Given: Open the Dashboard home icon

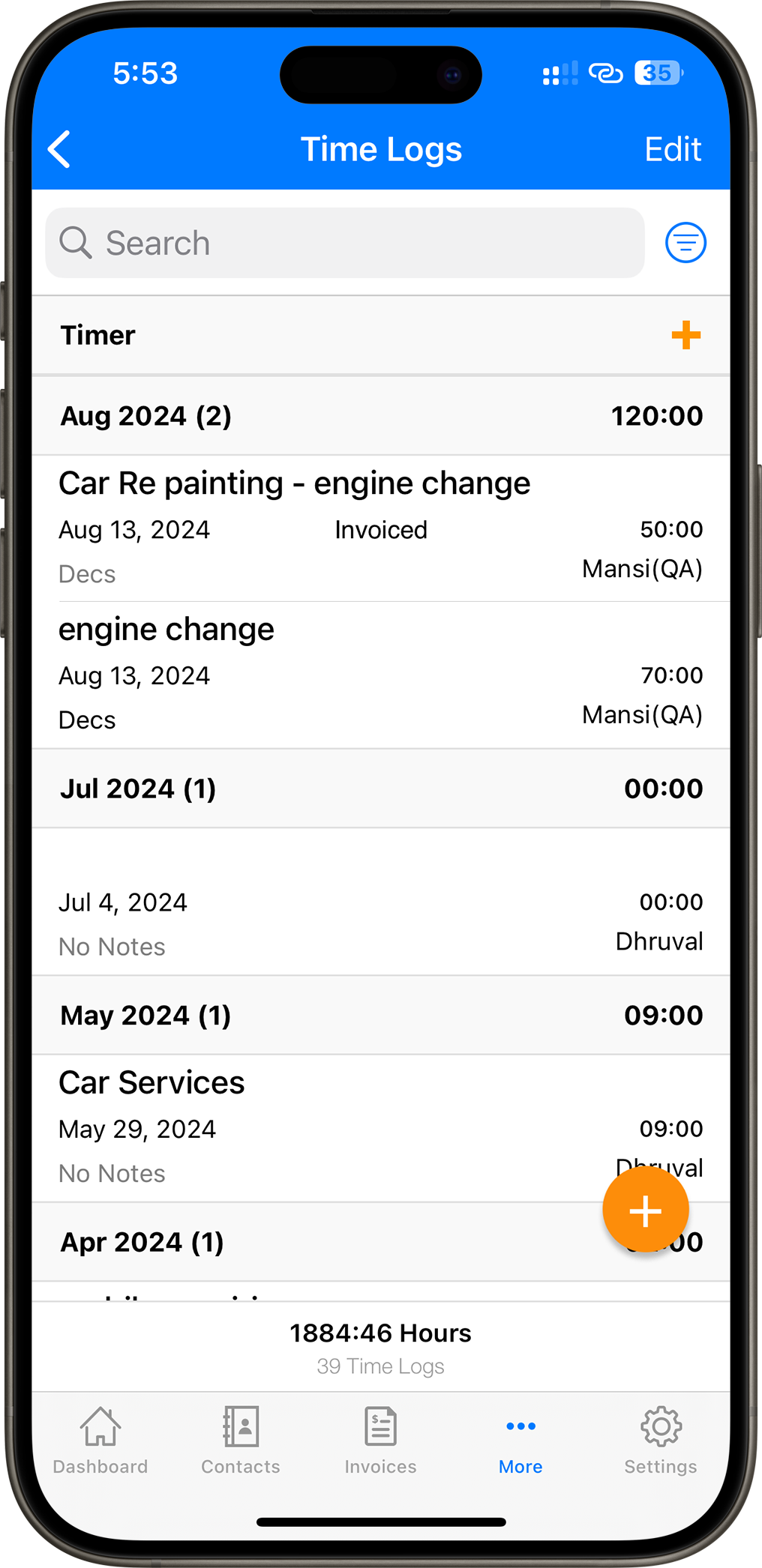Looking at the screenshot, I should click(100, 1443).
